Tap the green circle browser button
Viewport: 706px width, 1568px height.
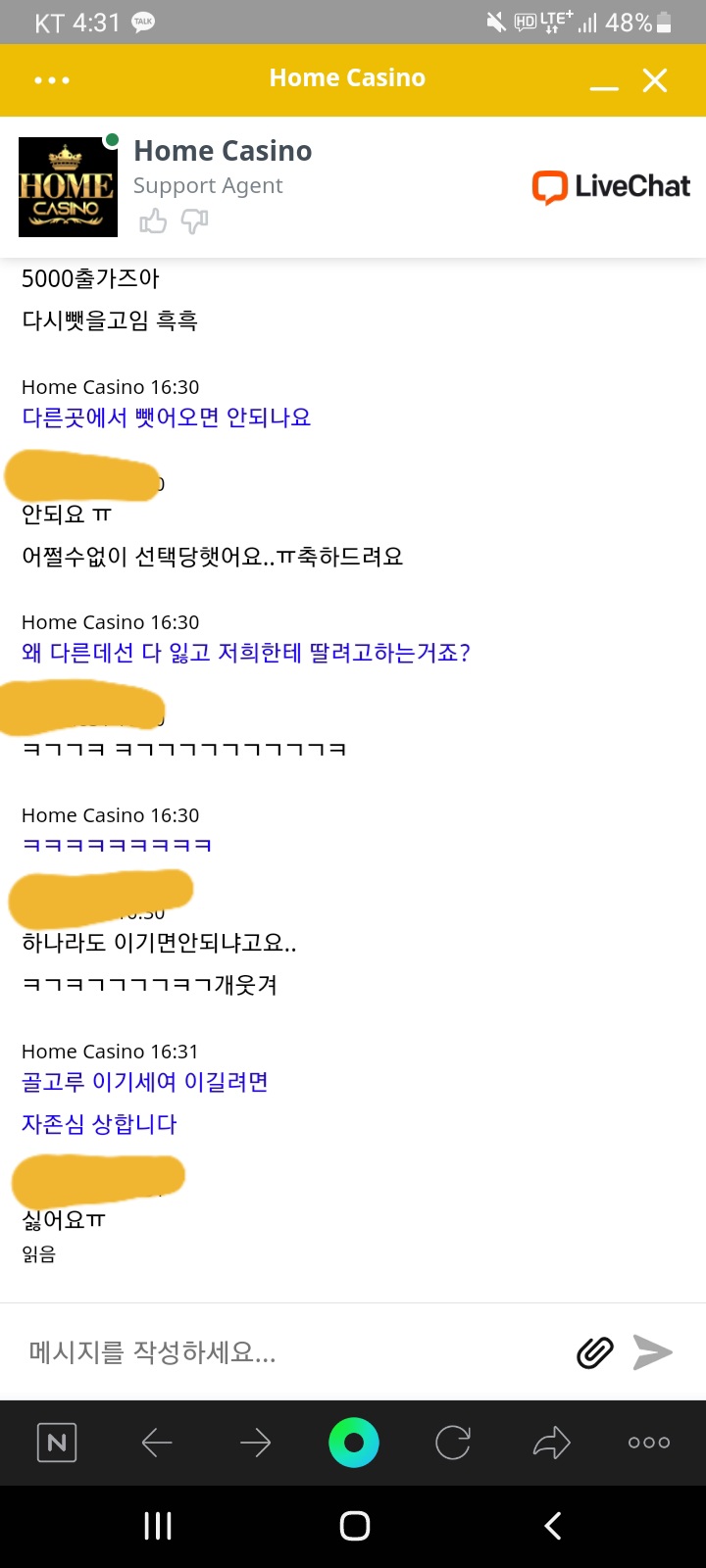(354, 1443)
